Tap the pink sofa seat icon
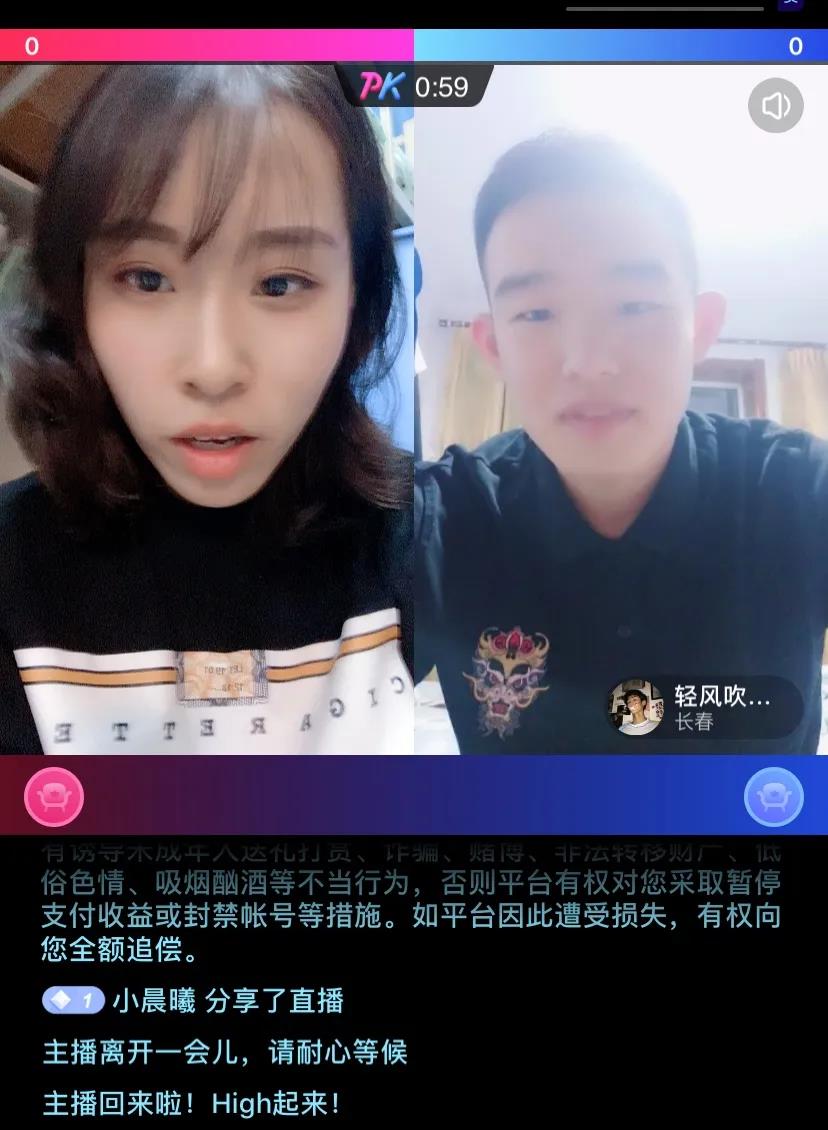Screen dimensions: 828x1130 pos(54,797)
